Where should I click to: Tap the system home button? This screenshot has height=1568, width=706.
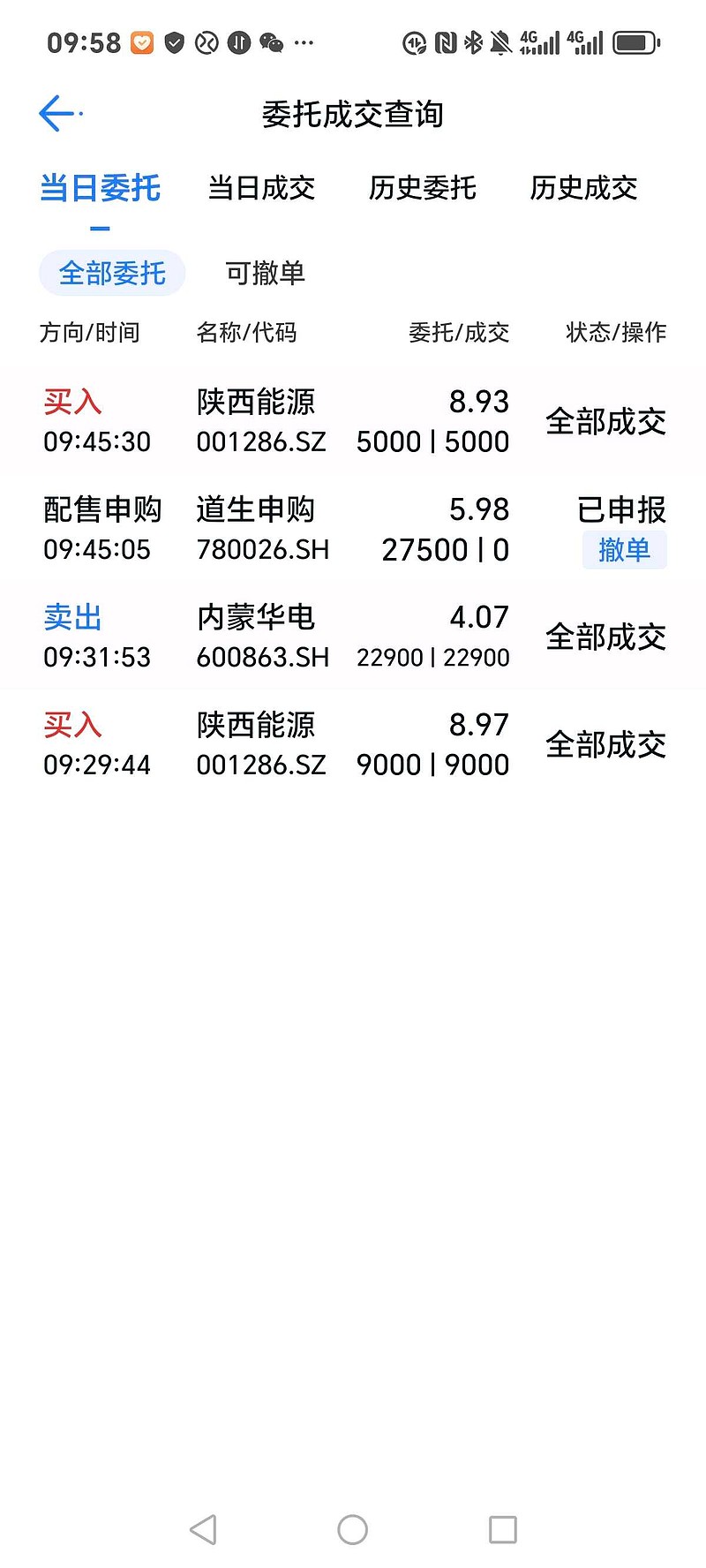pyautogui.click(x=352, y=1529)
